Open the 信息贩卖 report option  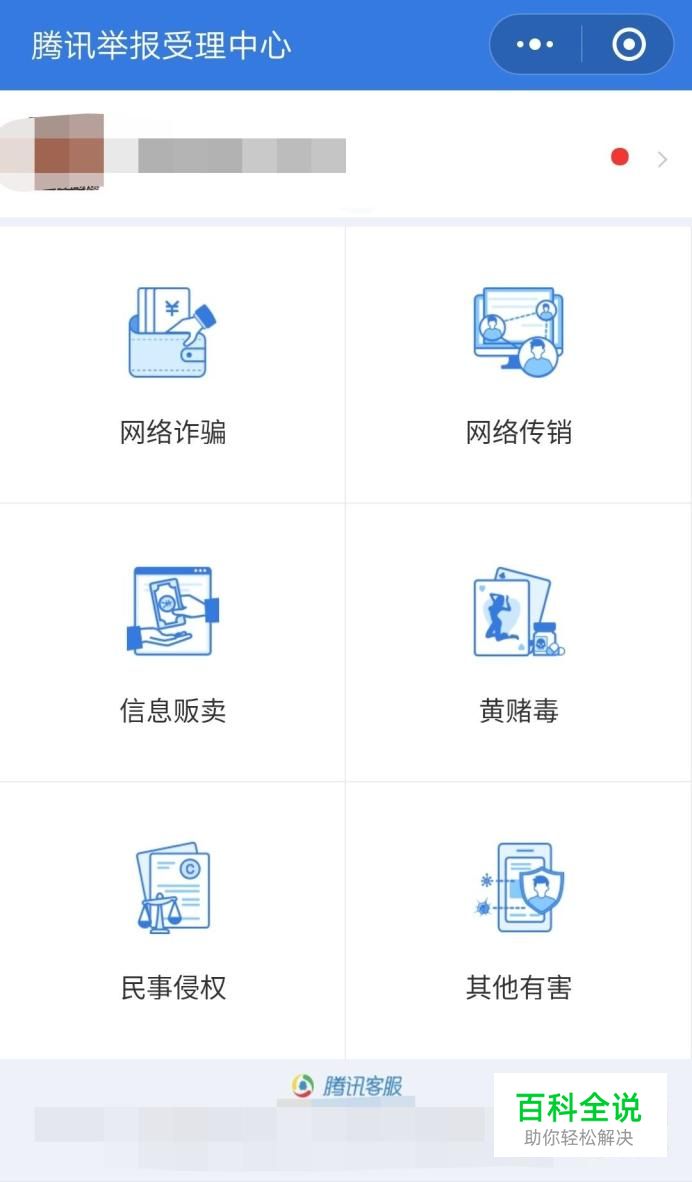point(173,643)
